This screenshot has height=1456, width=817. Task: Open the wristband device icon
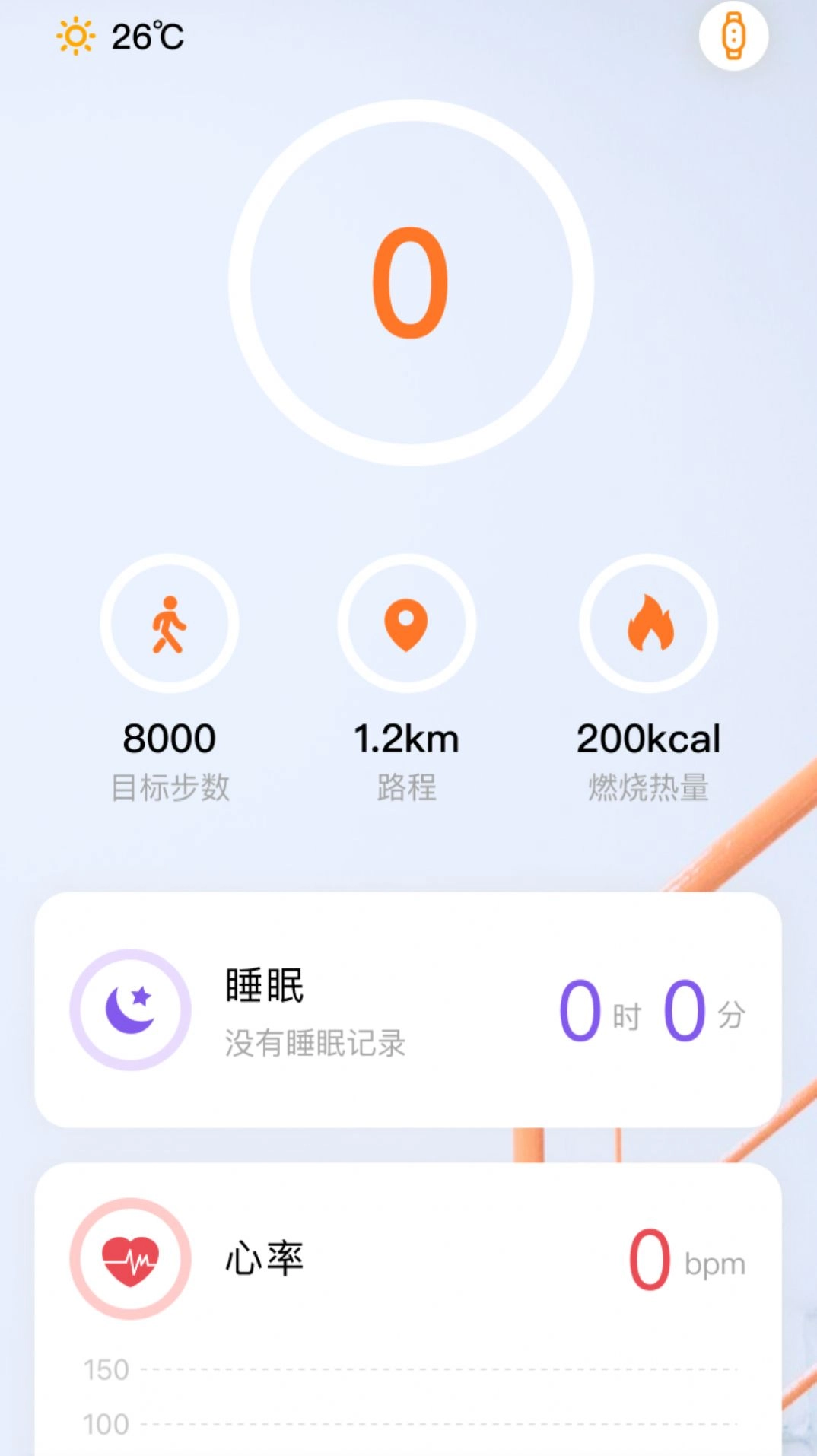coord(733,36)
